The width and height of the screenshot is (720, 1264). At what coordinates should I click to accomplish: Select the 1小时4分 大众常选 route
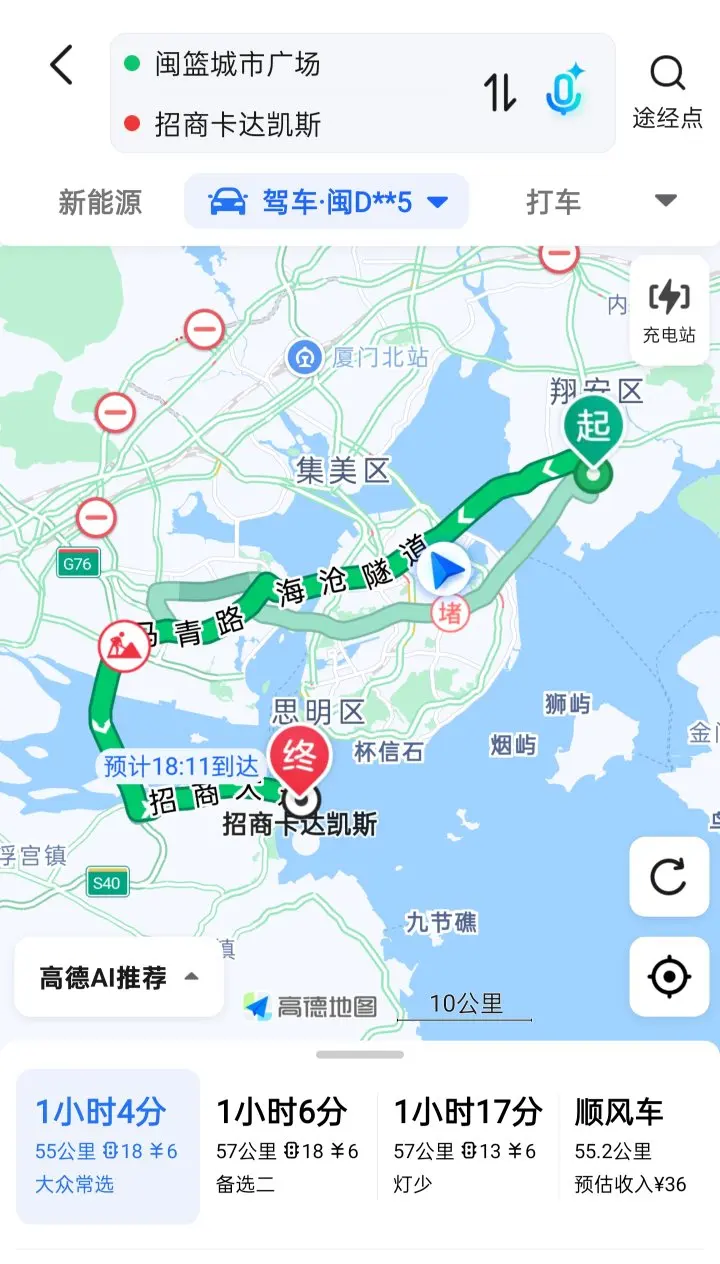point(108,1146)
